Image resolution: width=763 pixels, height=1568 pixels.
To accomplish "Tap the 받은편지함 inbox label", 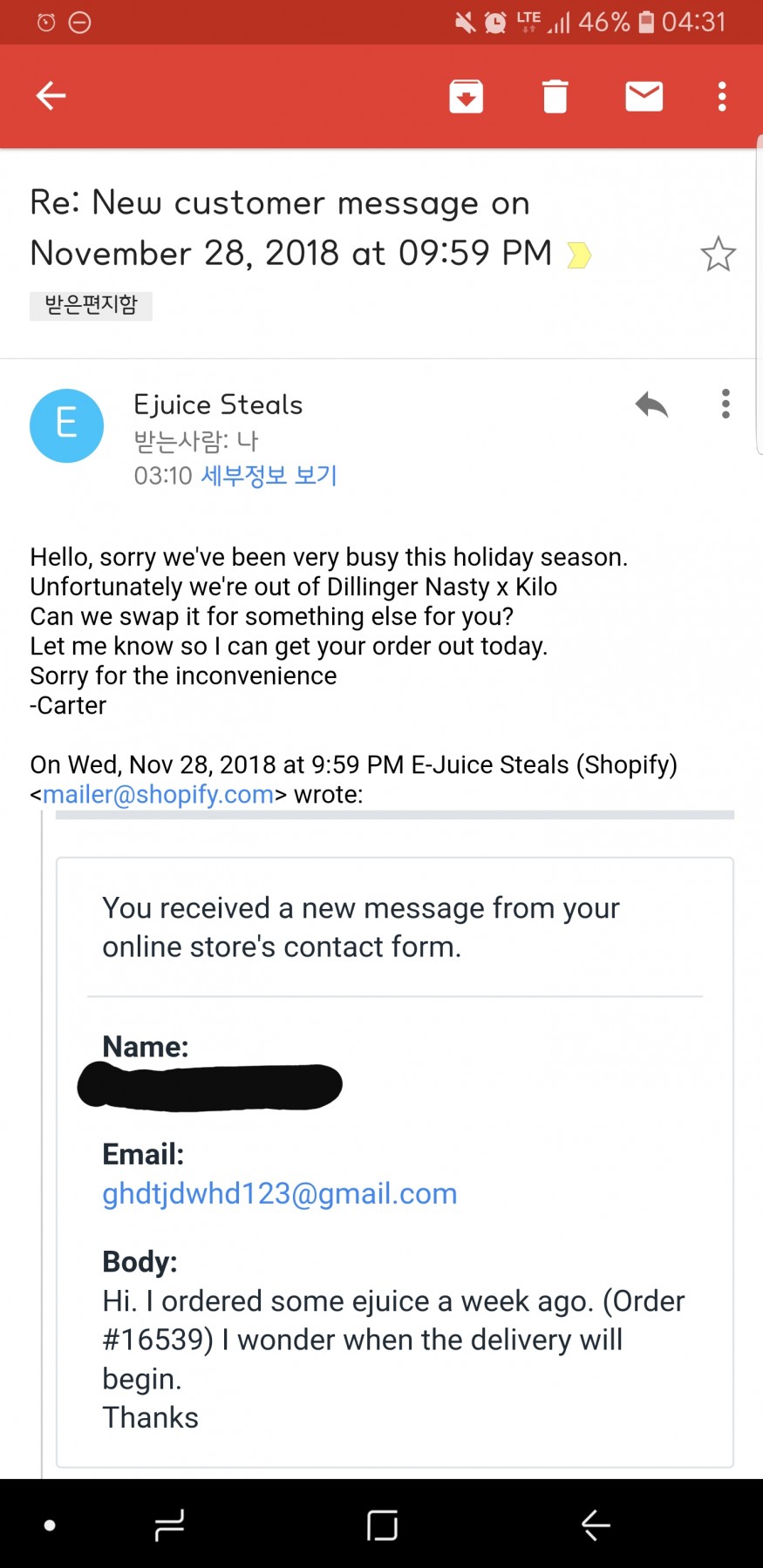I will [x=91, y=305].
